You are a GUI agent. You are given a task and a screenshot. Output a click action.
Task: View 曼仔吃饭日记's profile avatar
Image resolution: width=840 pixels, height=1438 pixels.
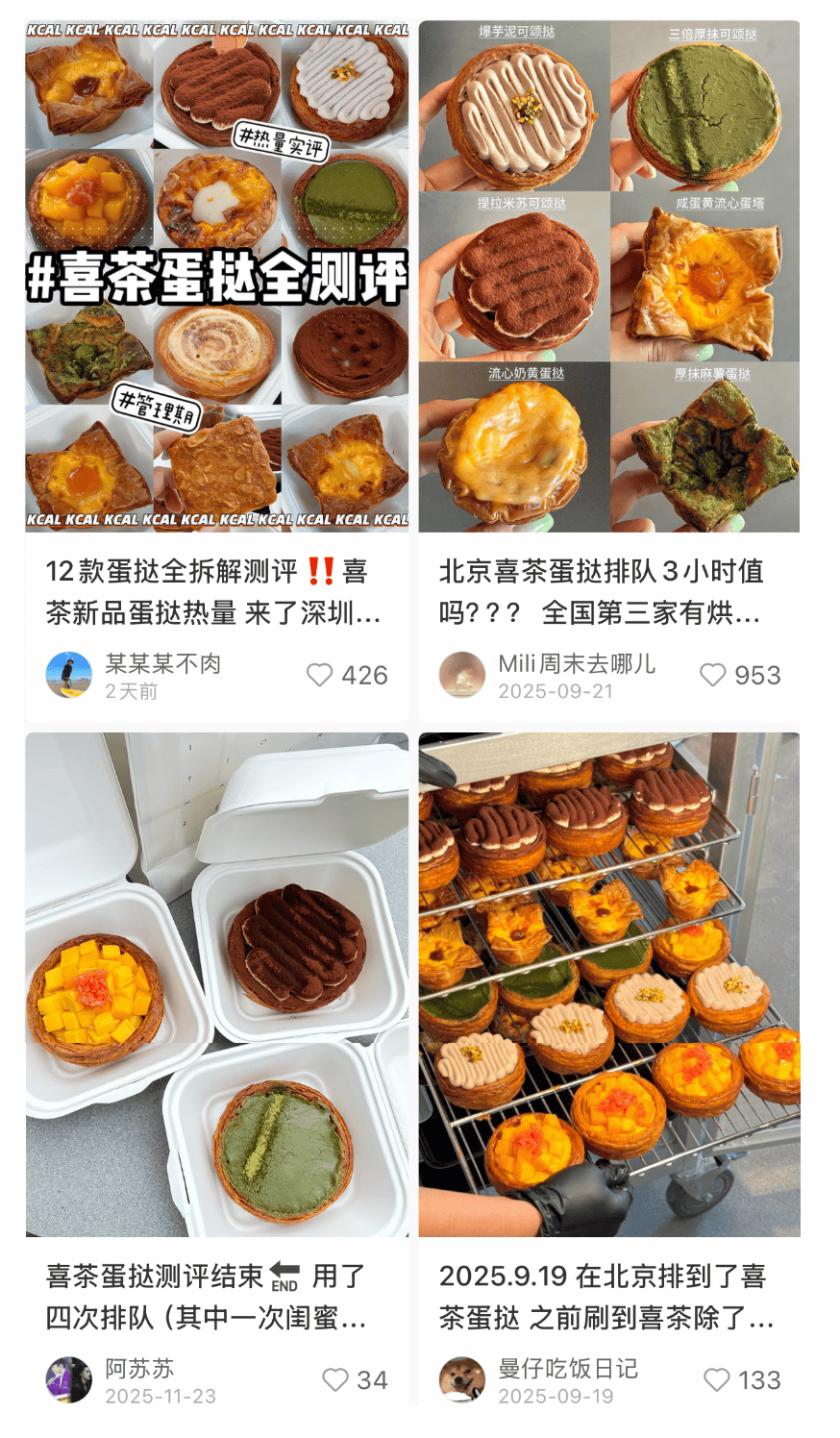pyautogui.click(x=462, y=1380)
